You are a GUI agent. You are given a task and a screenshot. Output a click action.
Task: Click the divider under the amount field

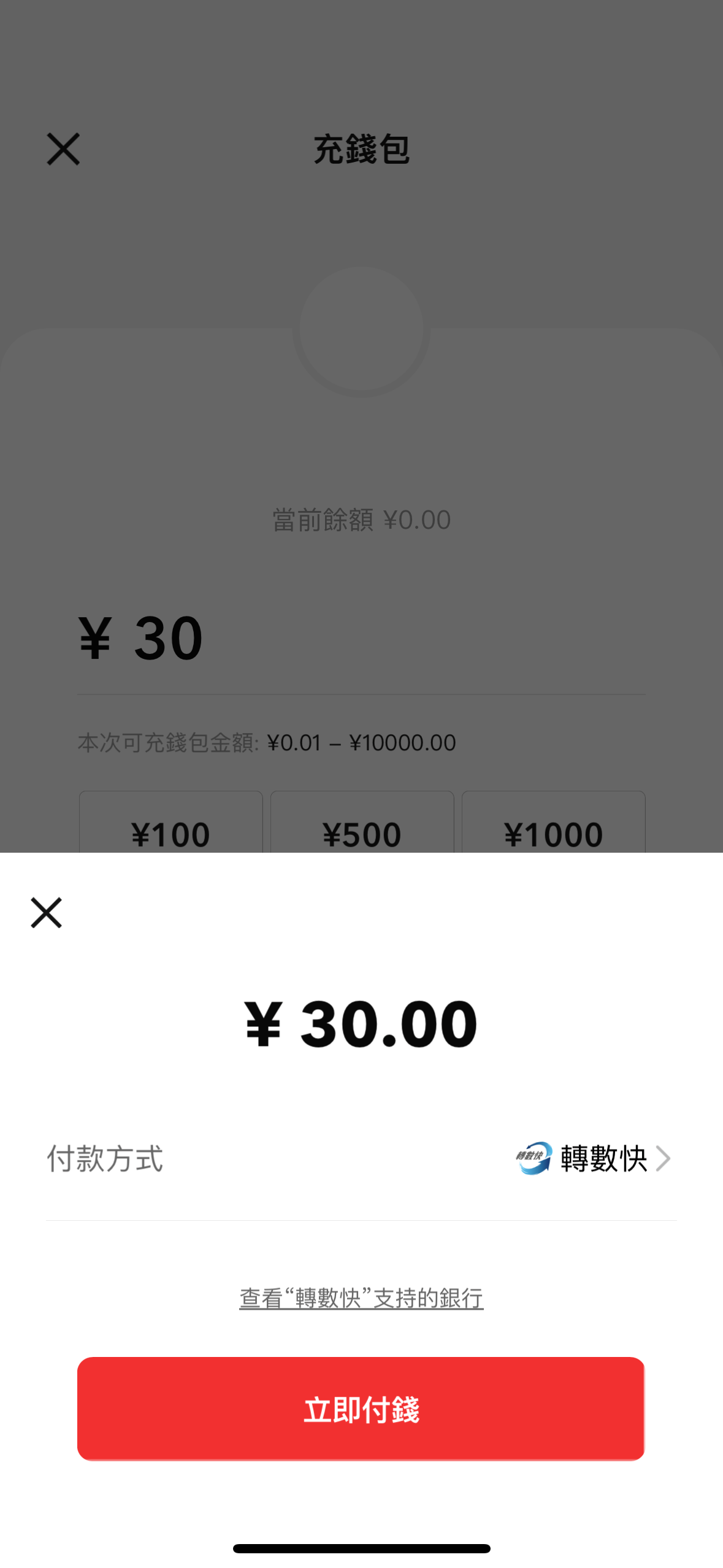point(362,694)
